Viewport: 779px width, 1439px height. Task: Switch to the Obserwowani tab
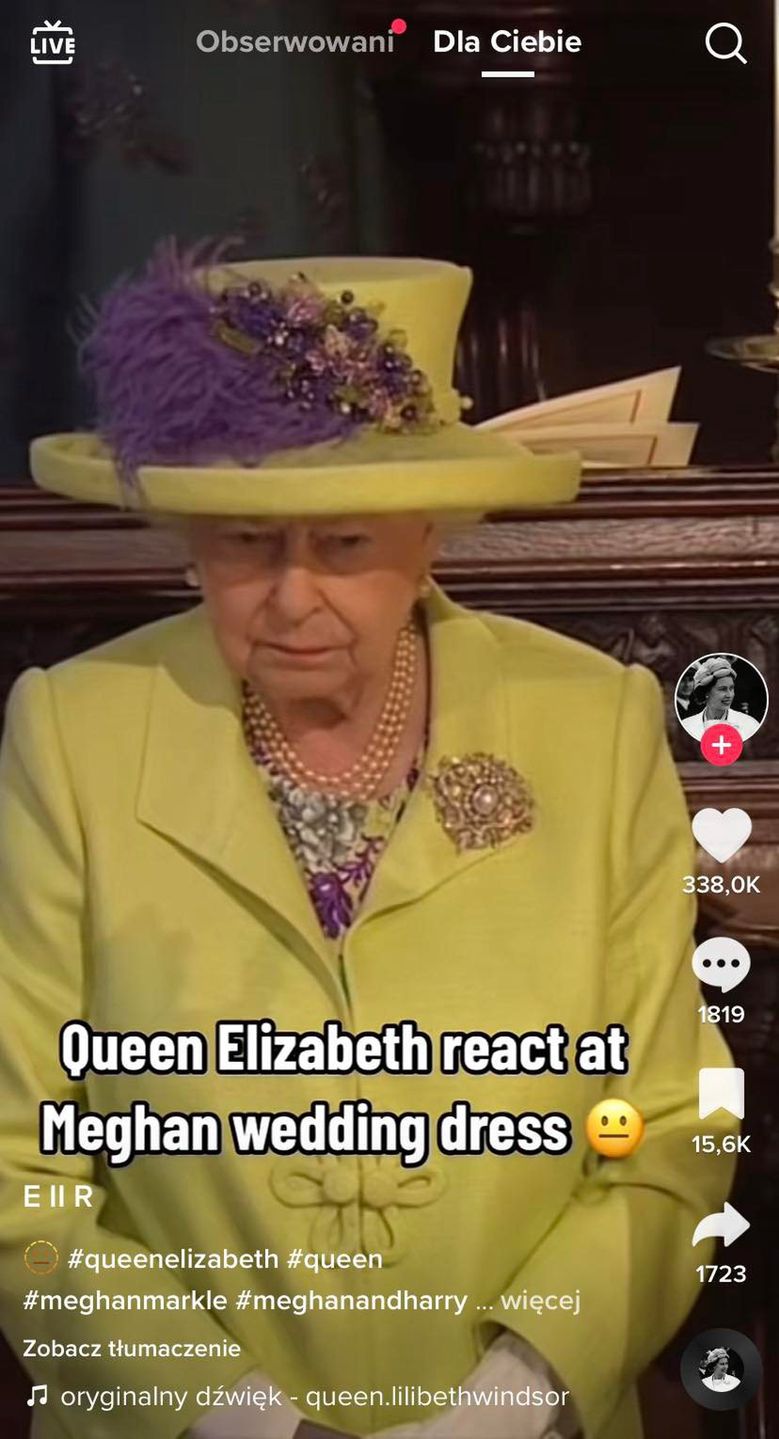point(295,42)
